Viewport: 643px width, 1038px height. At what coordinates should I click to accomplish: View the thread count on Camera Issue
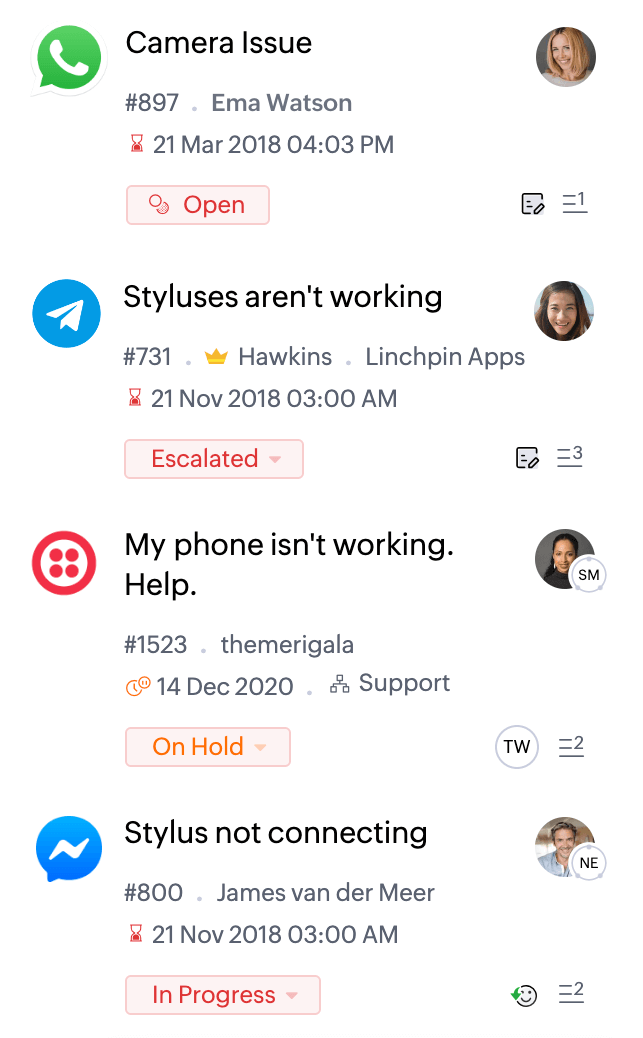tap(574, 203)
